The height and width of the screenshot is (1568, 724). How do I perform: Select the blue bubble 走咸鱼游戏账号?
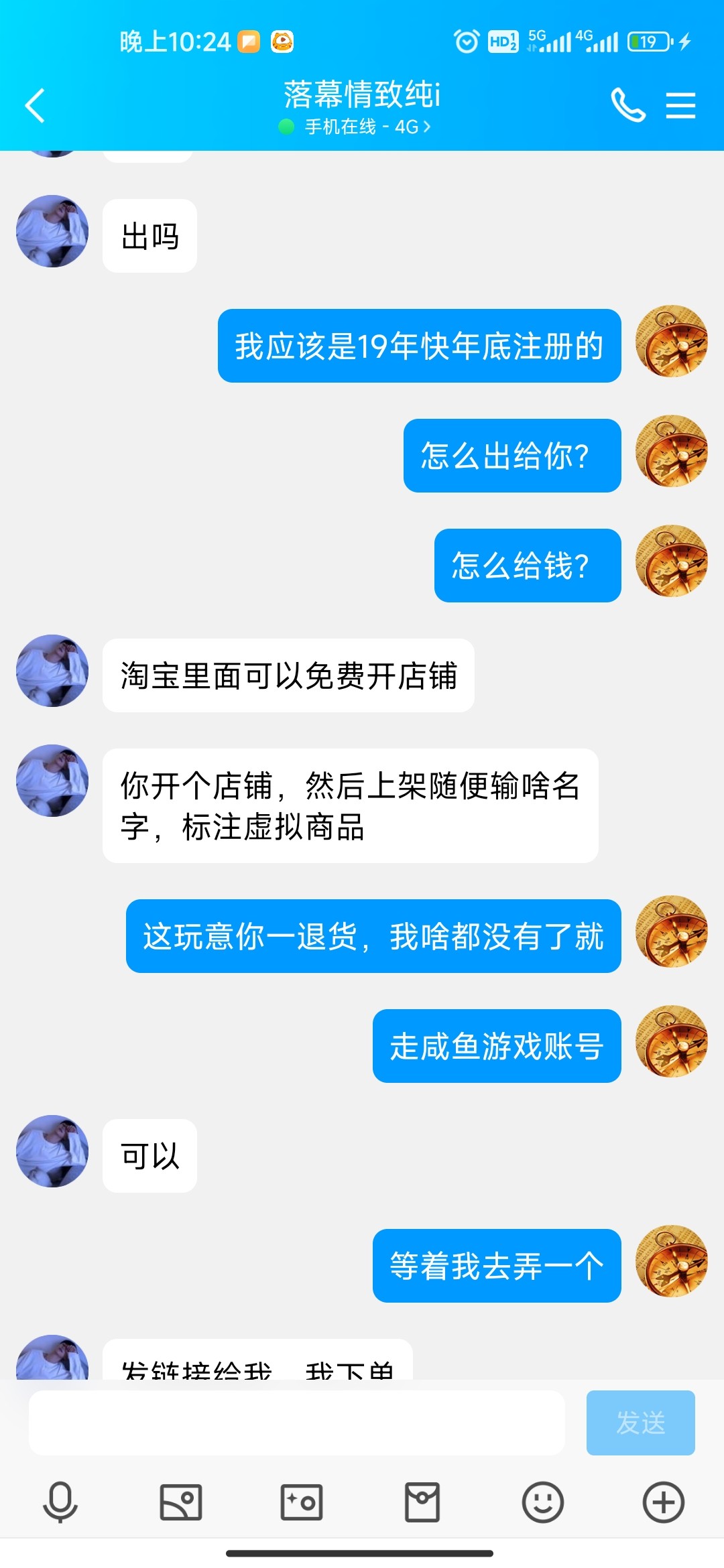coord(497,1047)
